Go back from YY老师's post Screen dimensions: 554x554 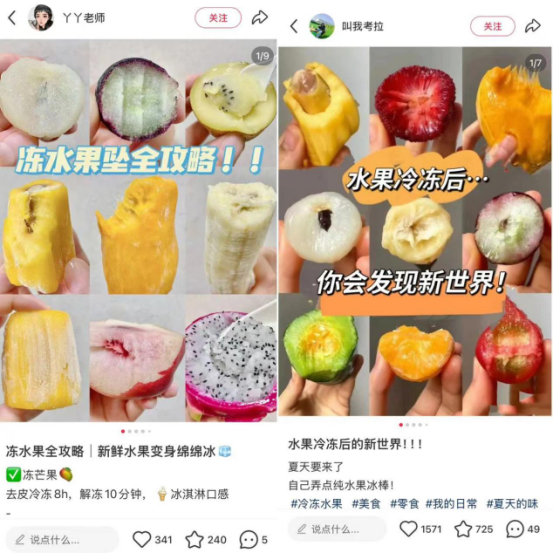coord(12,18)
